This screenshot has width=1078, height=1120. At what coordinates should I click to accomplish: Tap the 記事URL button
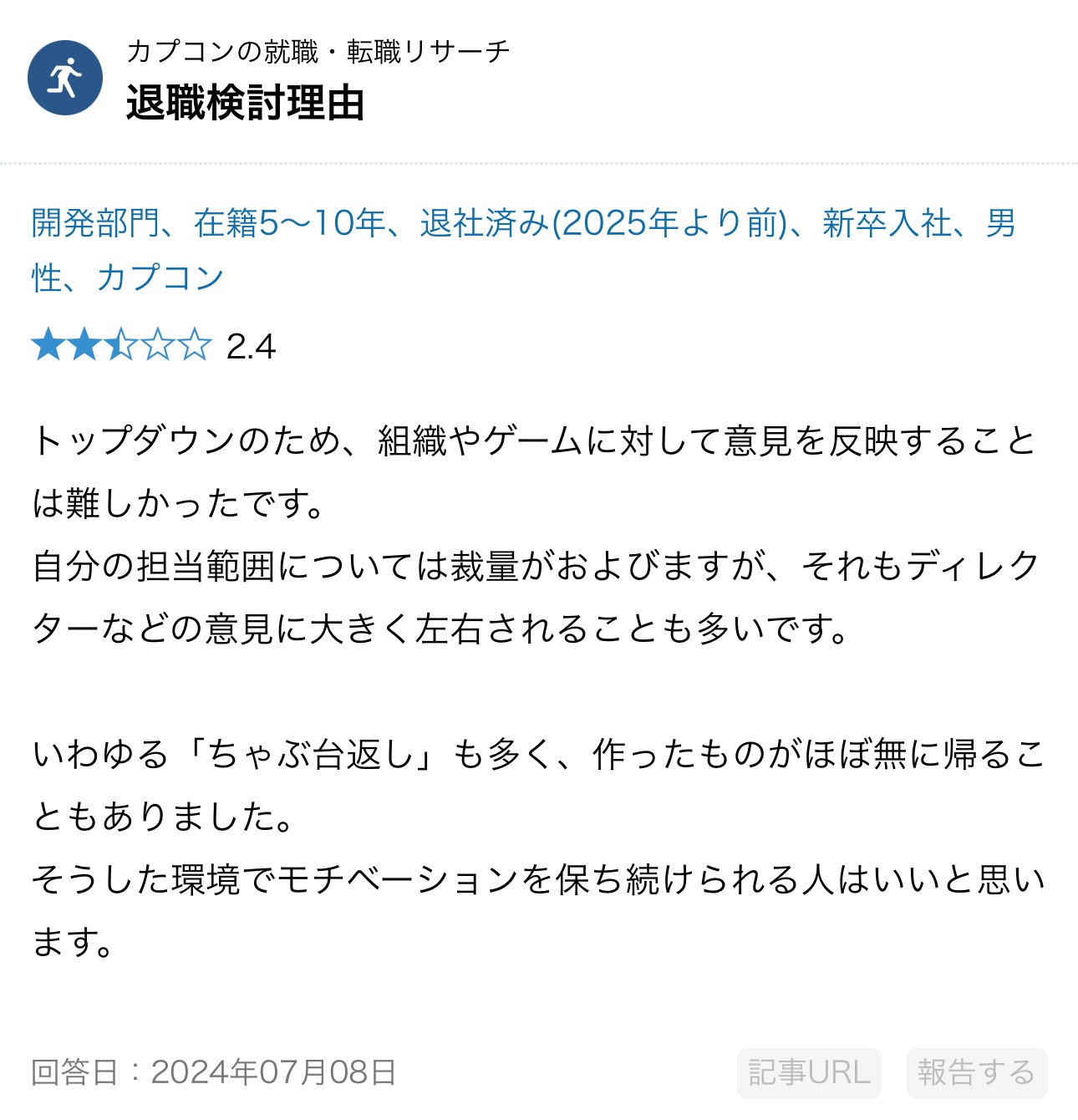(808, 1072)
